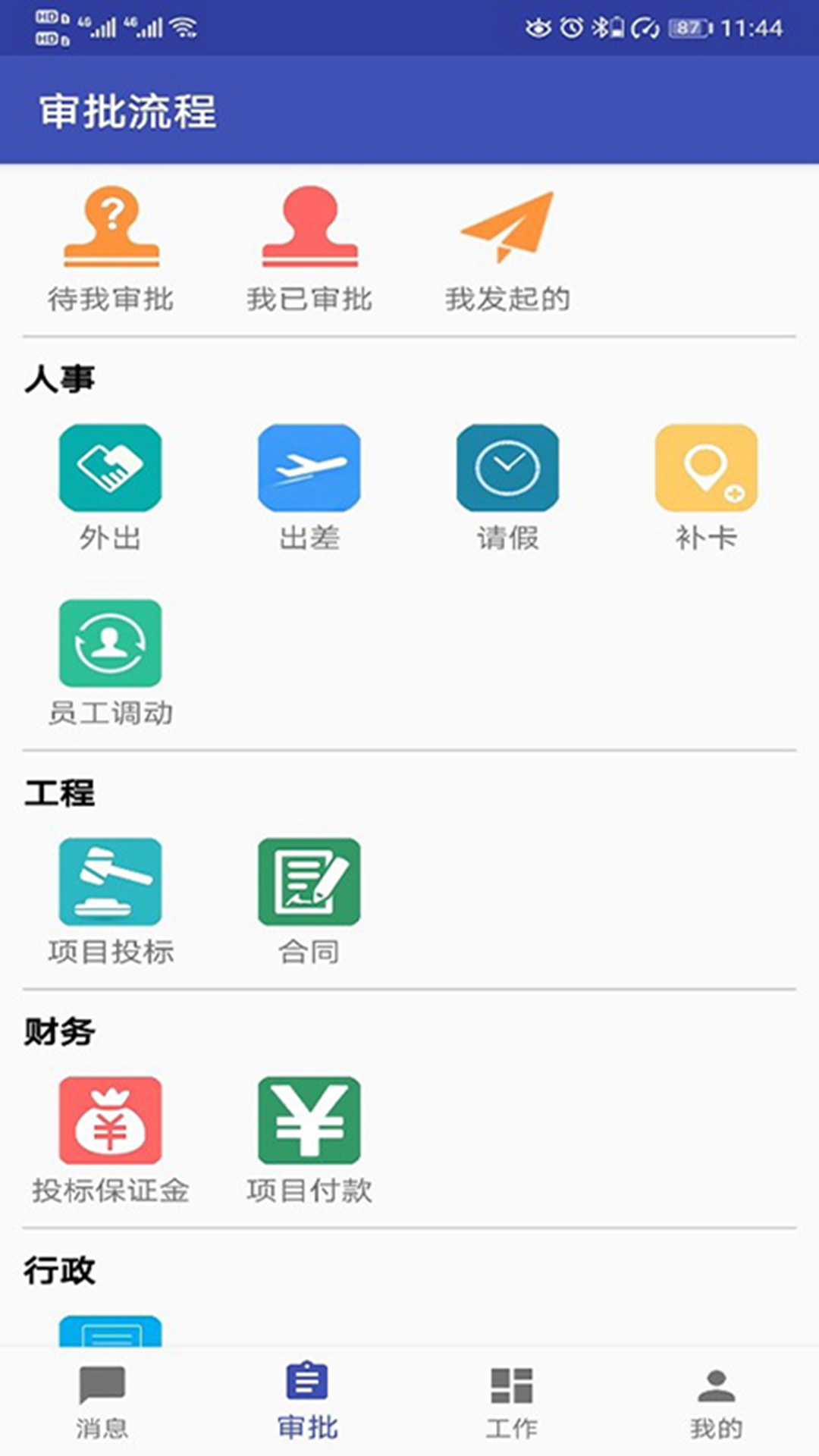Open the 合同 contract document icon
The image size is (819, 1456).
(309, 882)
